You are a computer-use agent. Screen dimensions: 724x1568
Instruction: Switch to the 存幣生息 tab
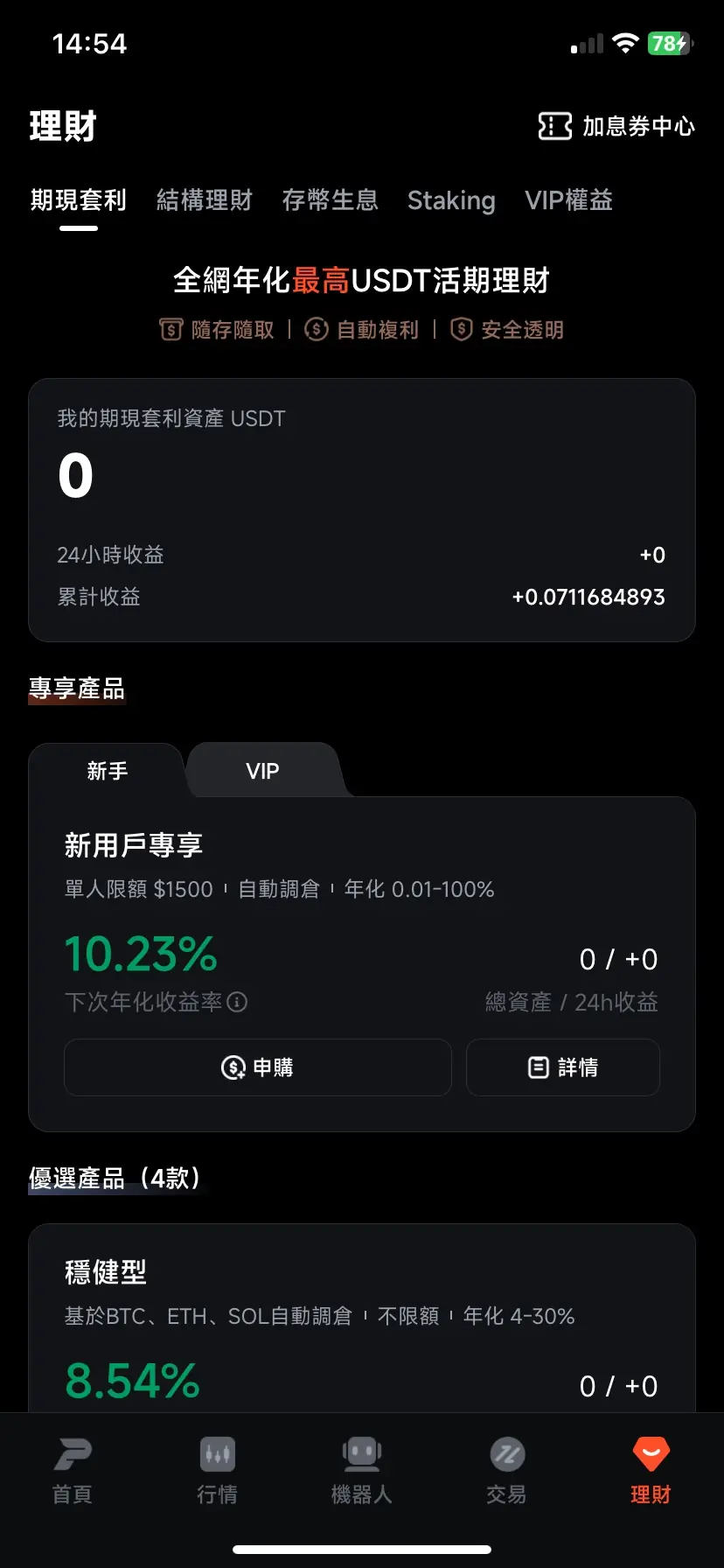pos(331,200)
